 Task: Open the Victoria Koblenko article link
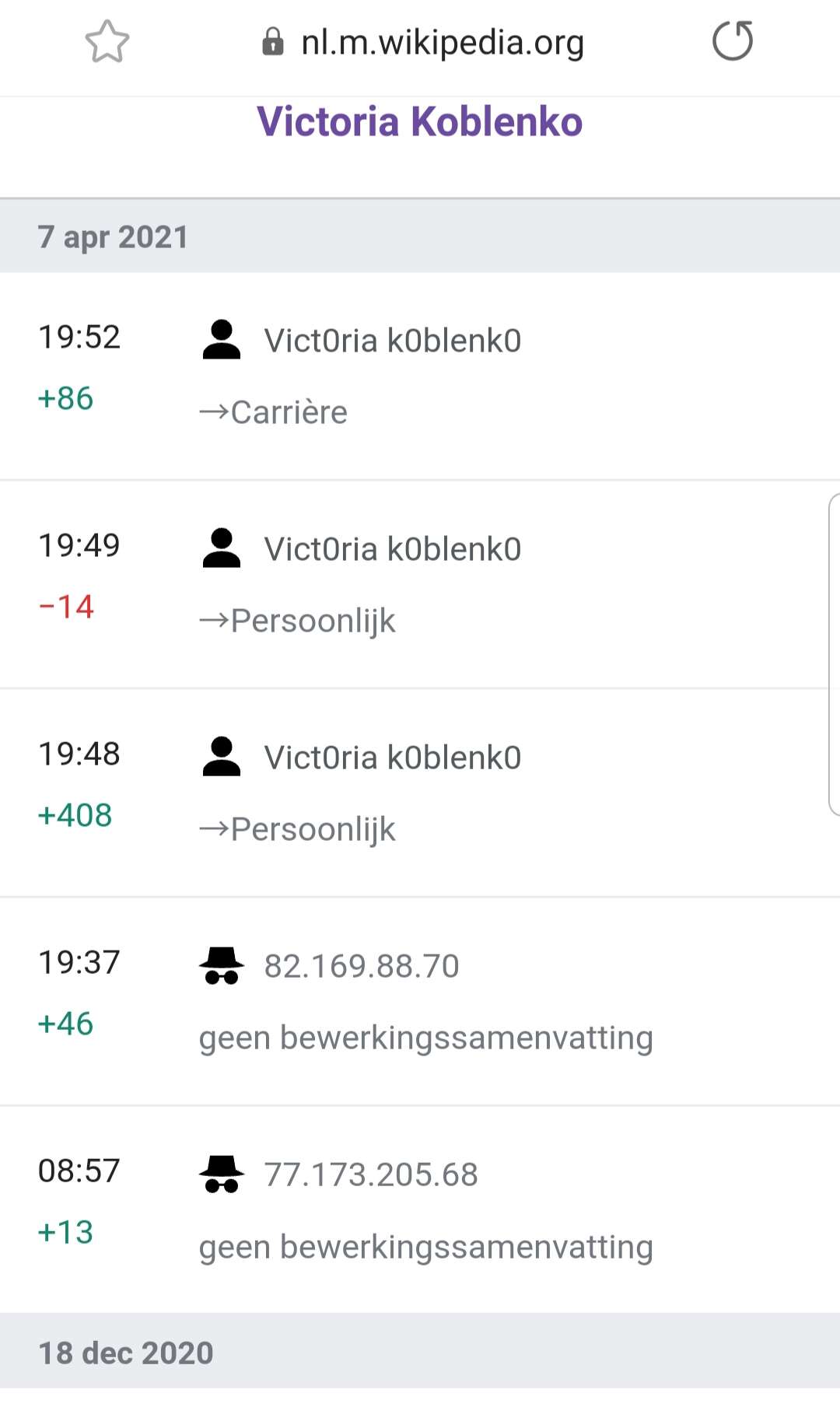point(420,121)
